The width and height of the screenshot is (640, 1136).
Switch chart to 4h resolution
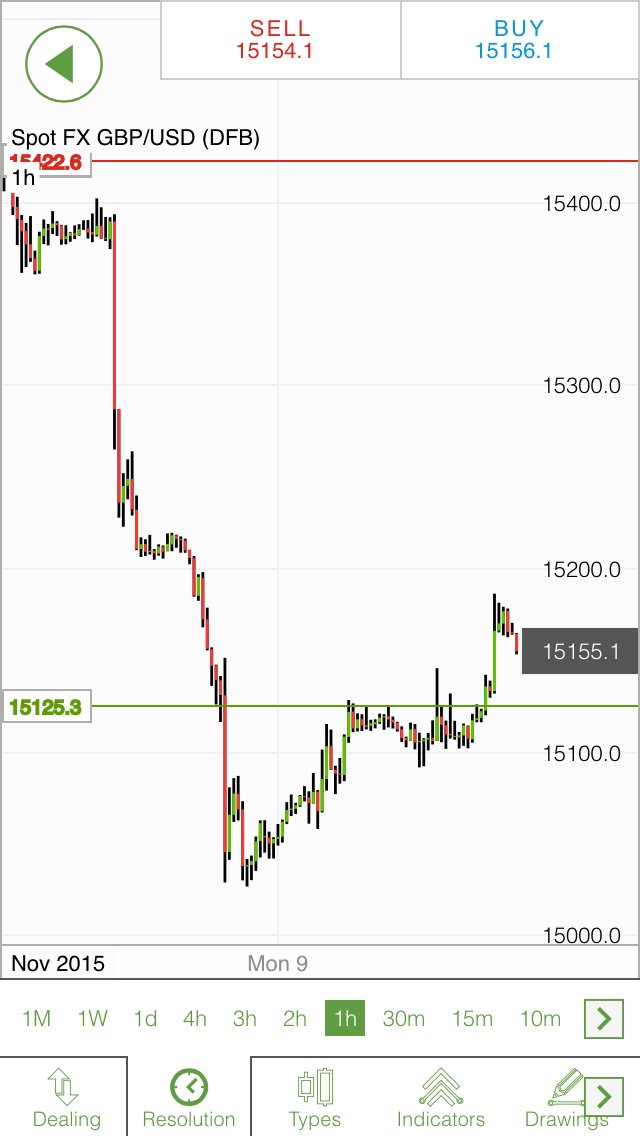point(195,1019)
